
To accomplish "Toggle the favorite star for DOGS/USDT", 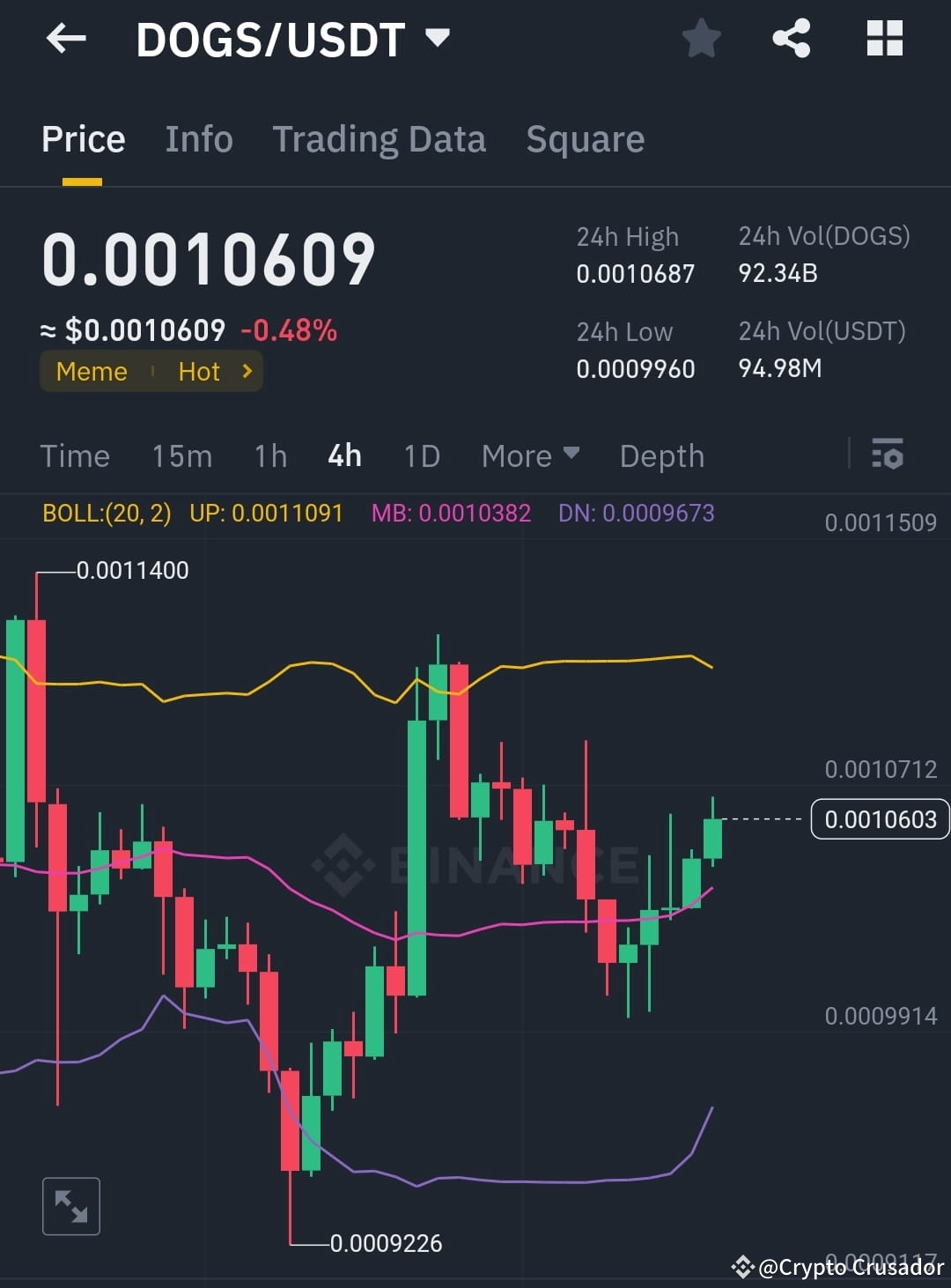I will [x=702, y=38].
